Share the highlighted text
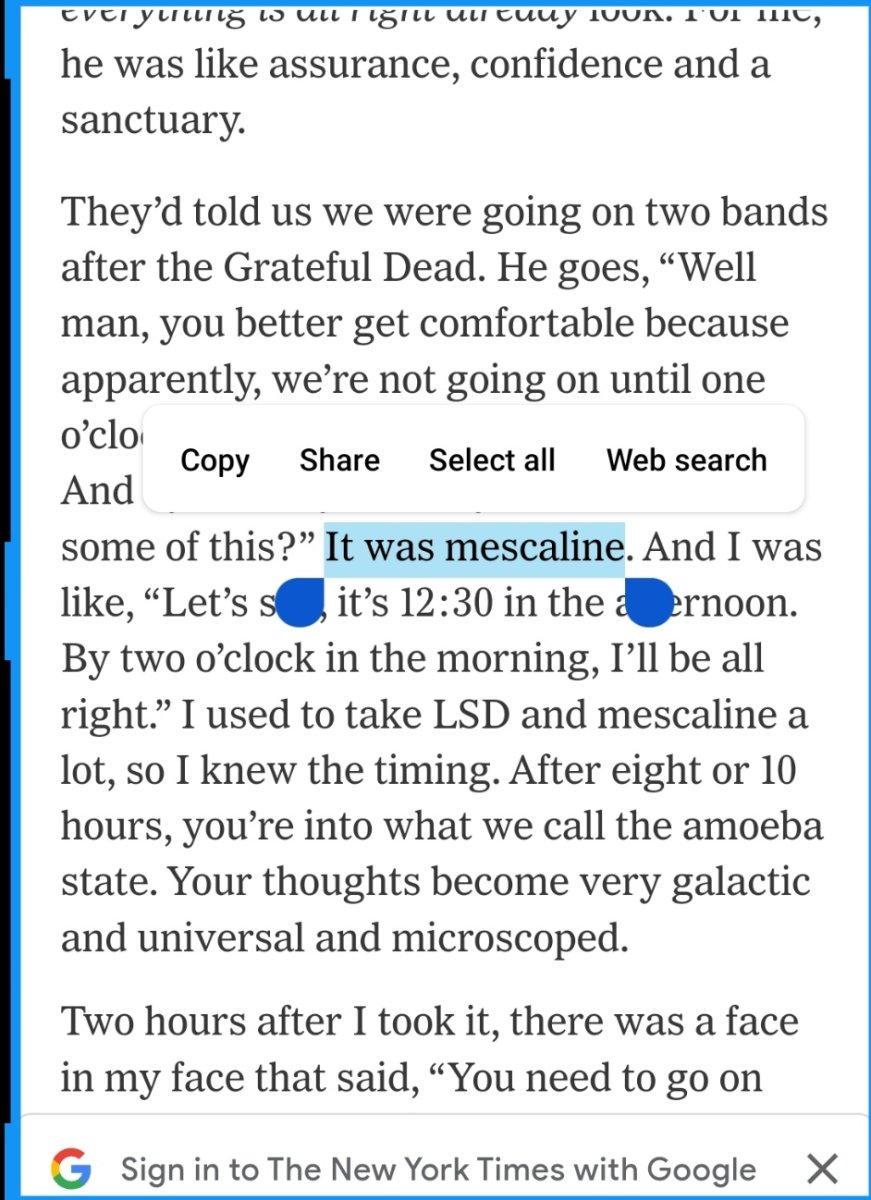 click(x=339, y=460)
